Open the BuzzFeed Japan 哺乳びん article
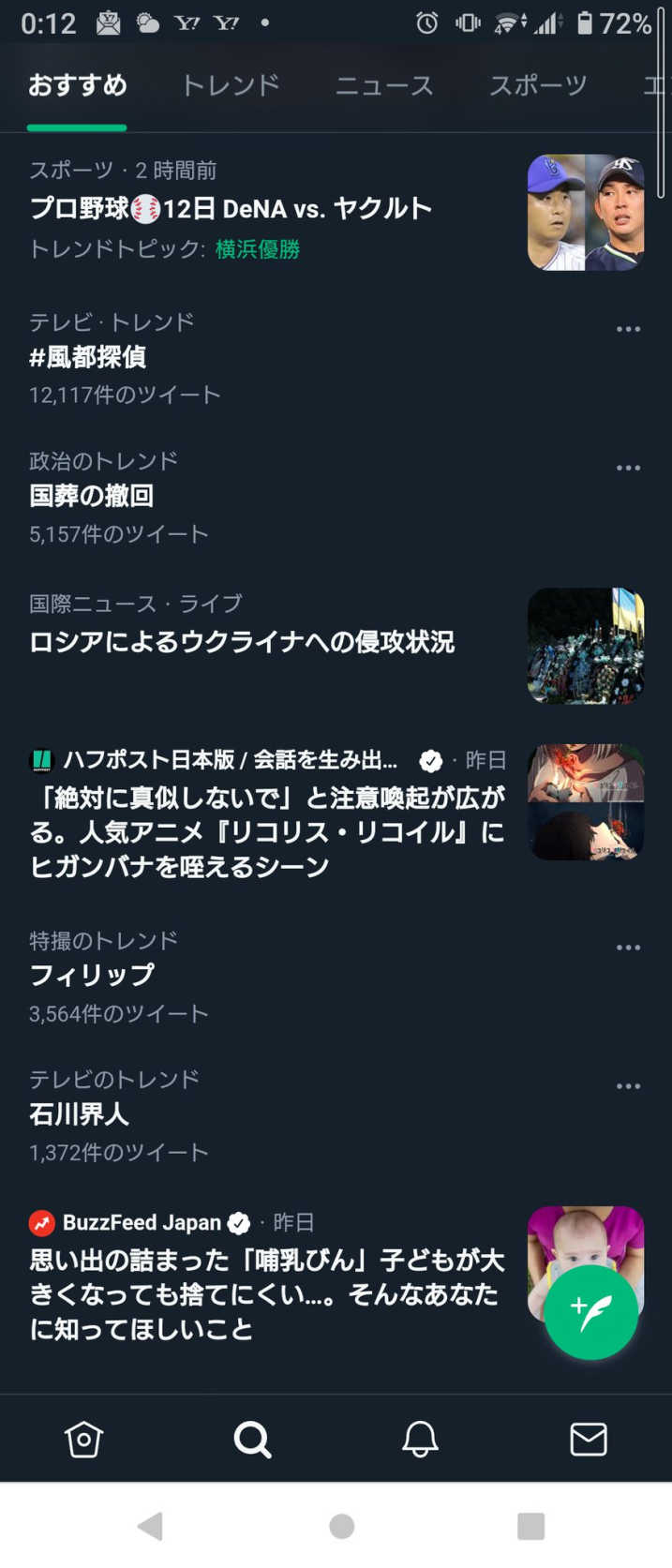Screen dimensions: 672x1568 point(267,1293)
